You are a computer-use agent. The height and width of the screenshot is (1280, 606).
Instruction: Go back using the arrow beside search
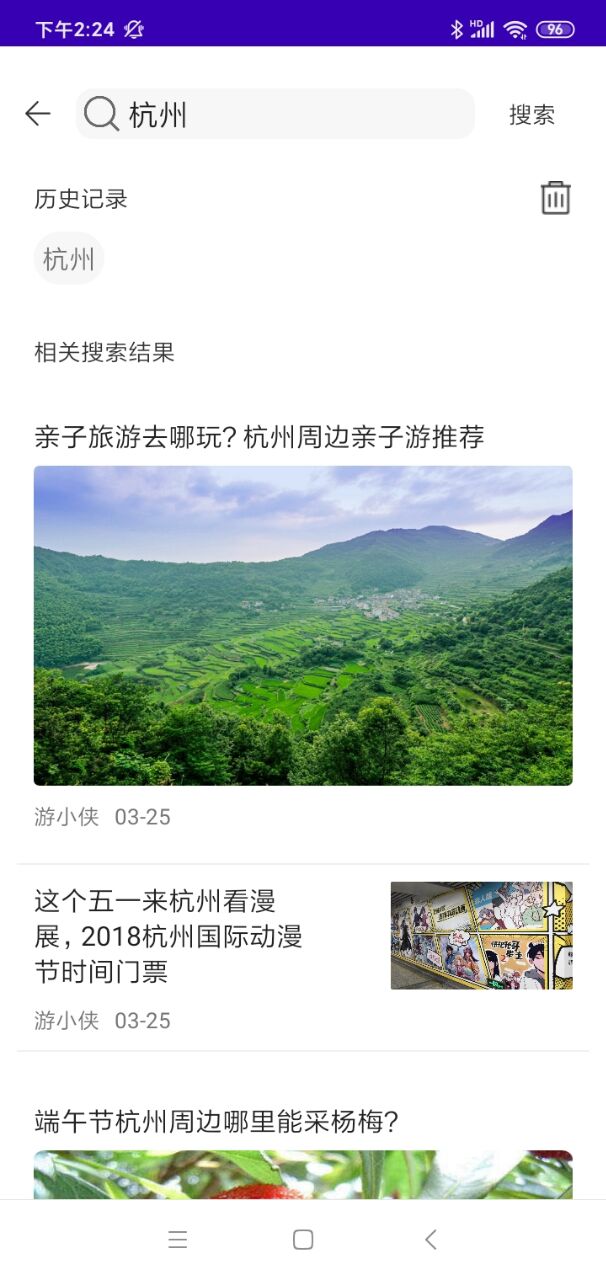(x=38, y=114)
